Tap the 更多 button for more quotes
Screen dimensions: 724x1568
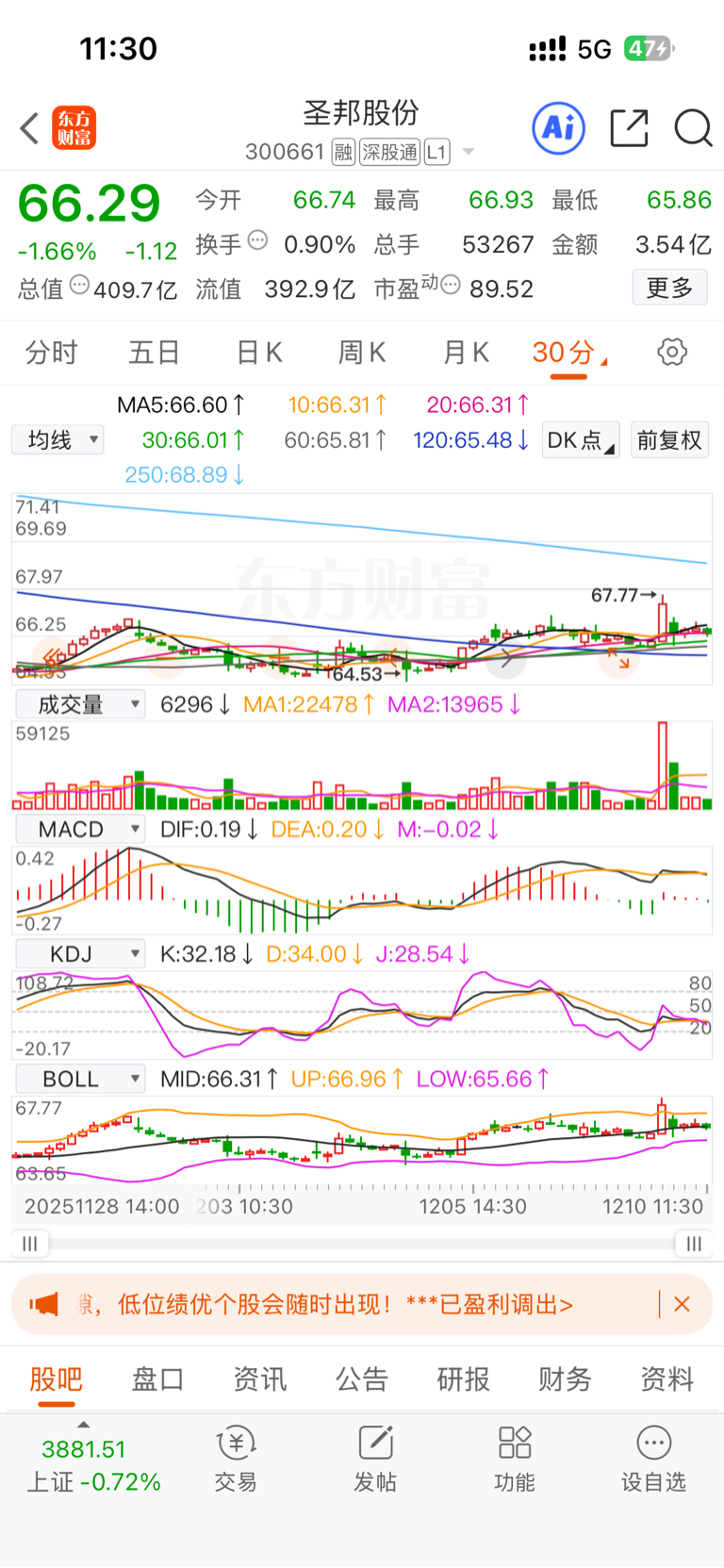pyautogui.click(x=669, y=288)
